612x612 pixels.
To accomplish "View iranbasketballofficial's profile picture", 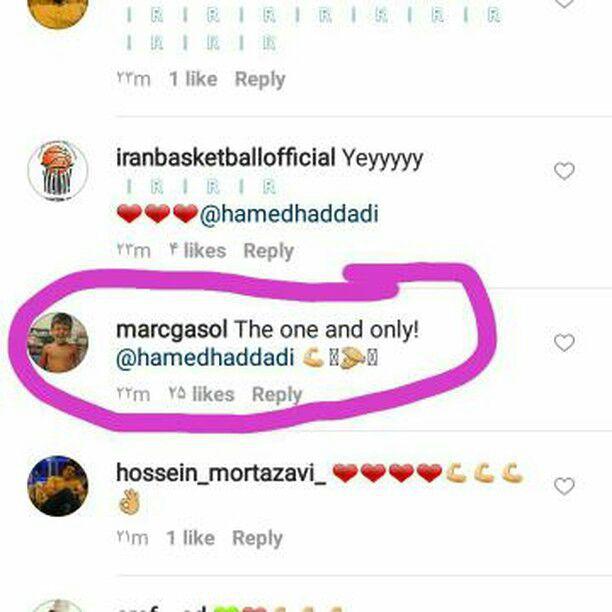I will pyautogui.click(x=57, y=171).
